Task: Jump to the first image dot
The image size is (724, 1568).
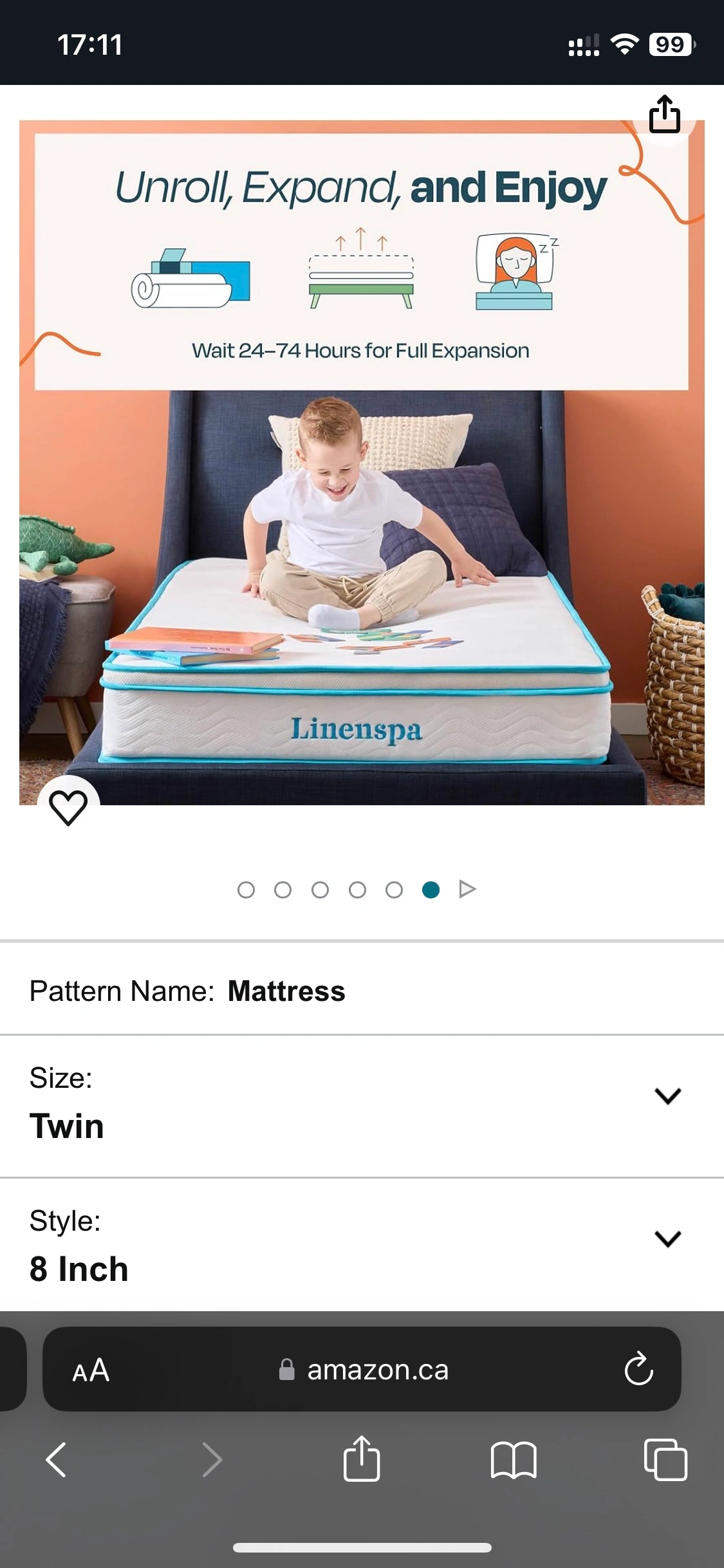Action: click(246, 890)
